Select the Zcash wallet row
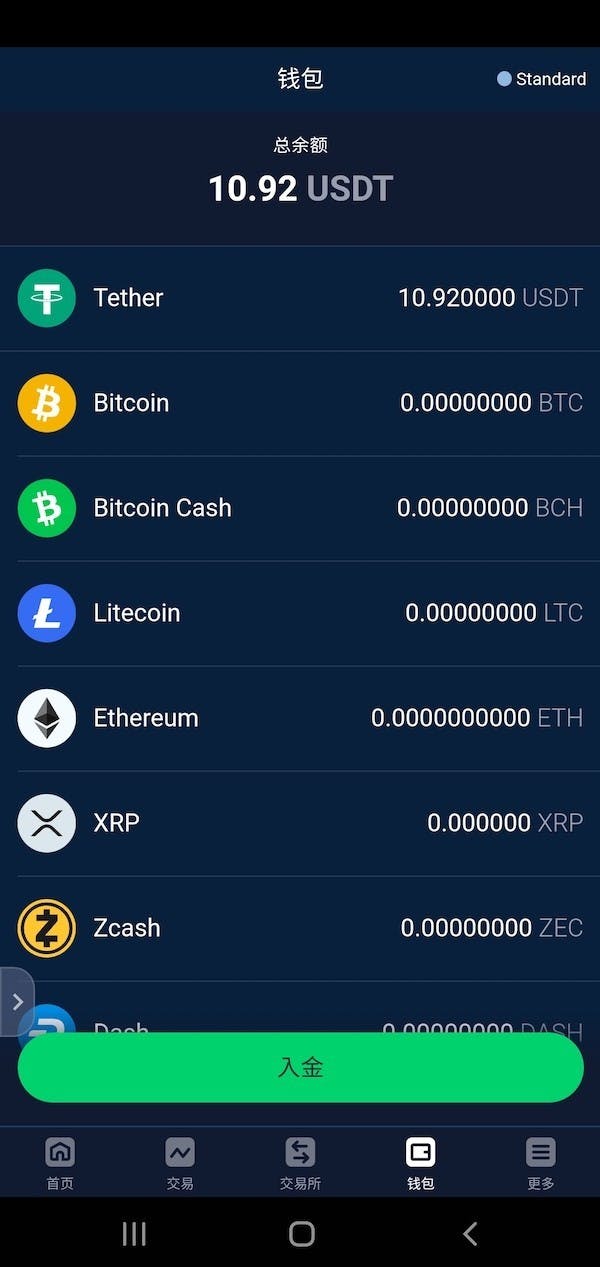 click(x=300, y=928)
